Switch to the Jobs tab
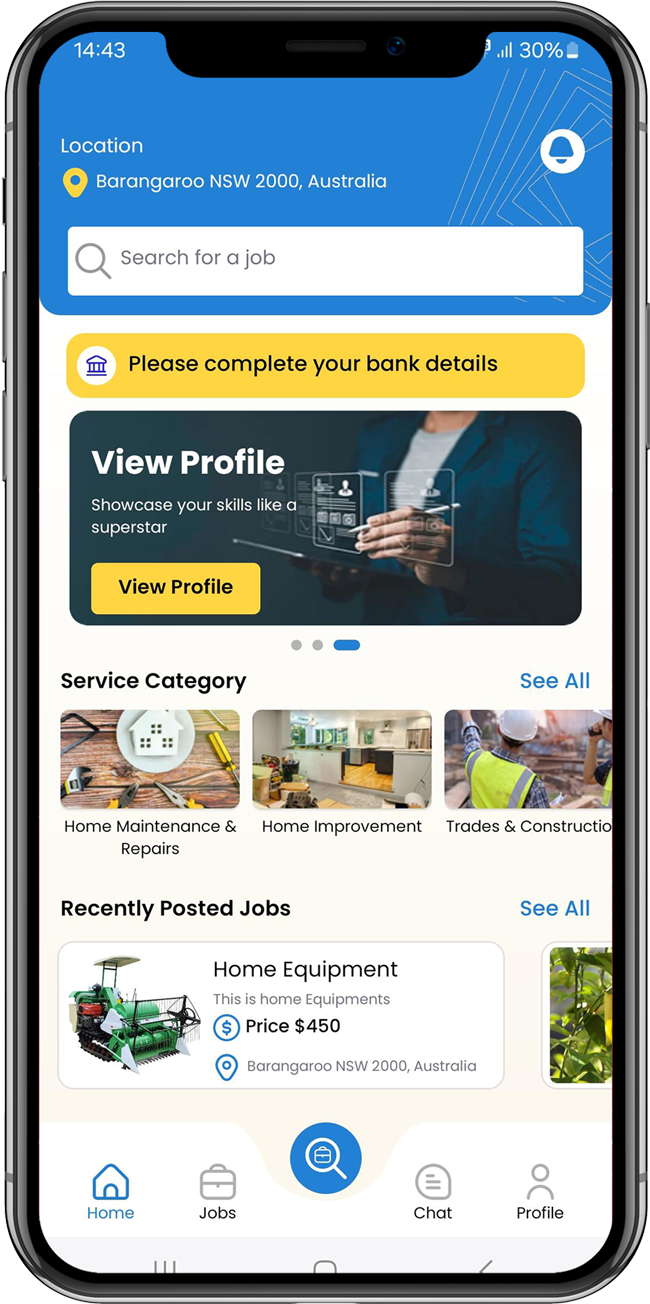The width and height of the screenshot is (650, 1304). 217,1192
